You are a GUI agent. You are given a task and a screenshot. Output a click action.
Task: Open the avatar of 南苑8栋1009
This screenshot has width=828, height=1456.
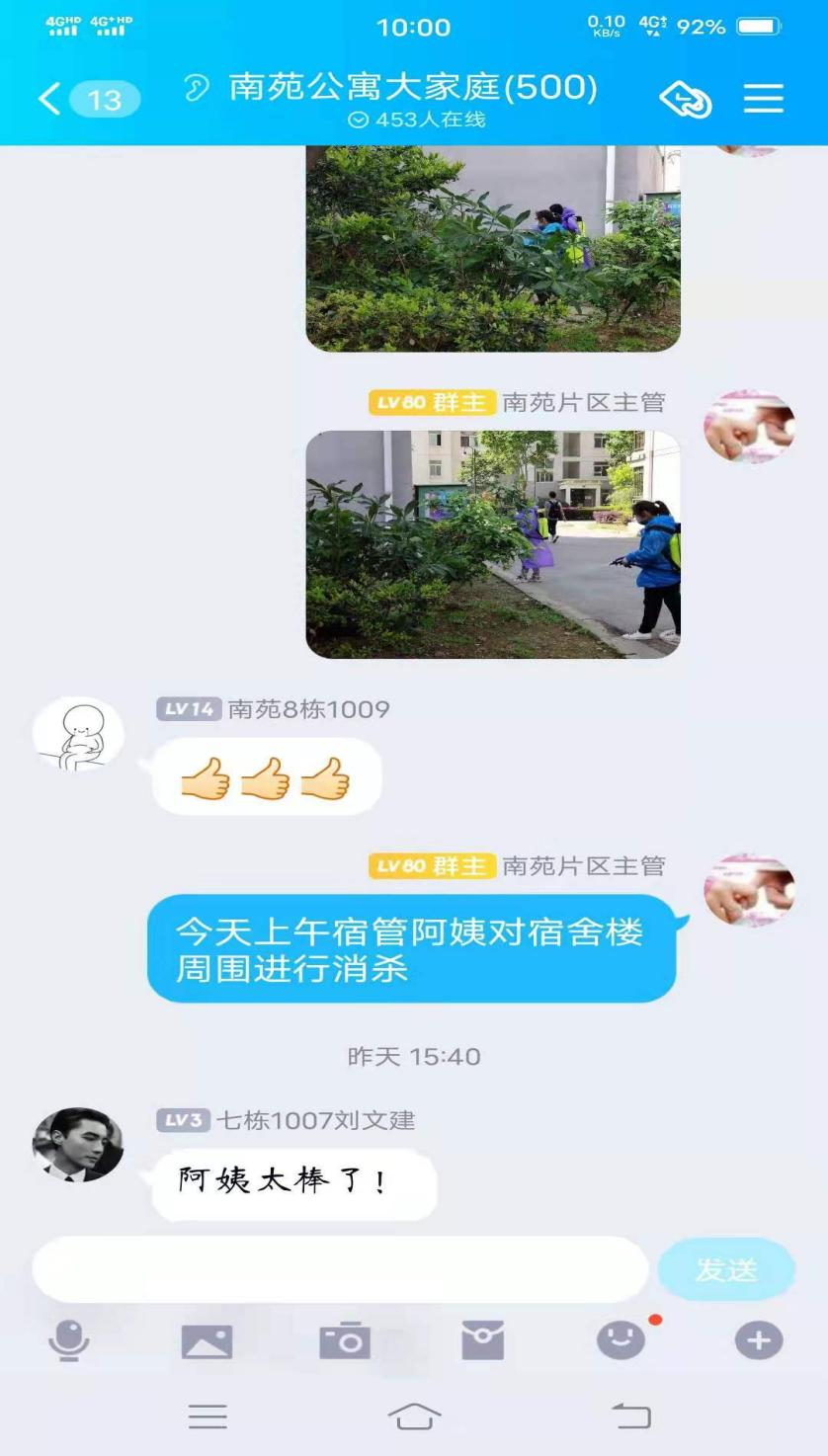[x=78, y=733]
